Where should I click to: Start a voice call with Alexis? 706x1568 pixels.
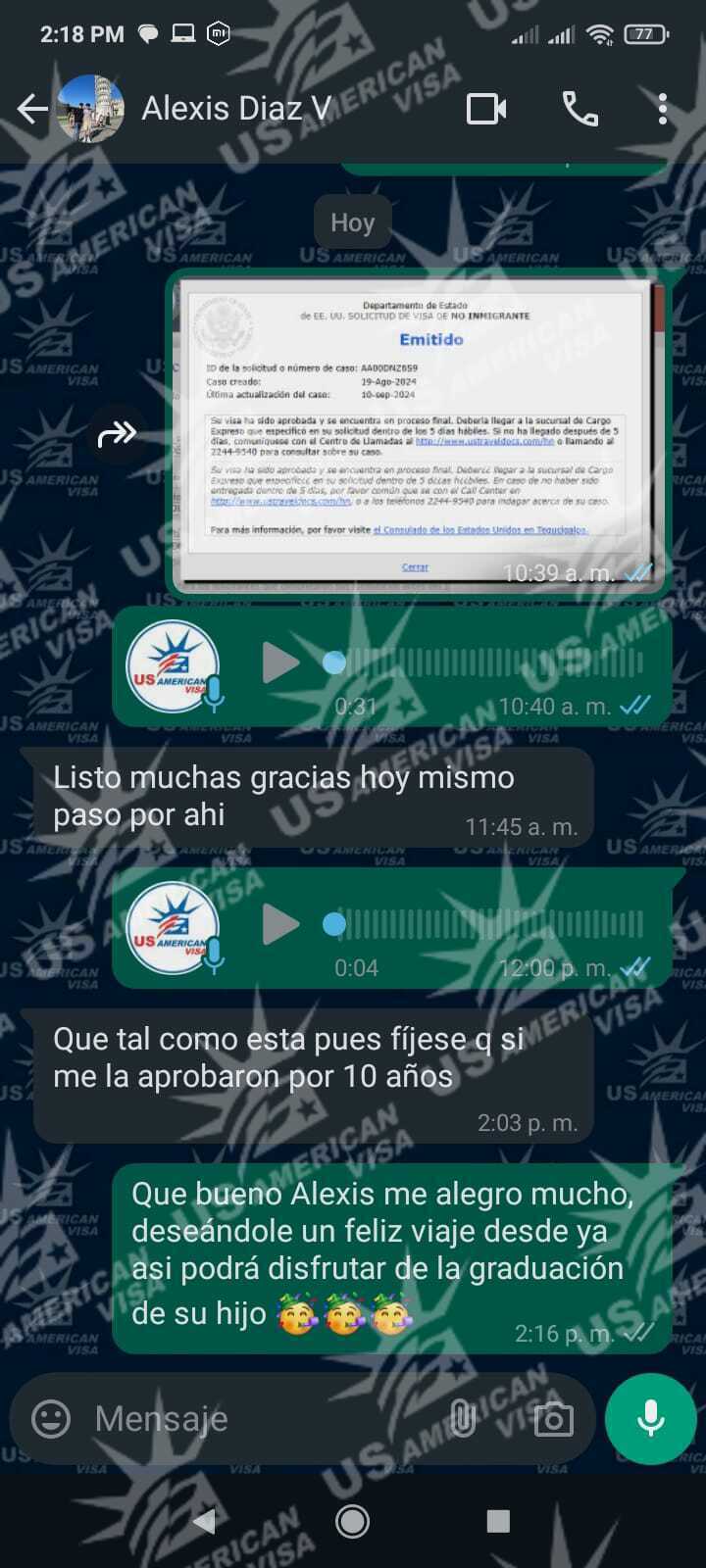pyautogui.click(x=580, y=109)
